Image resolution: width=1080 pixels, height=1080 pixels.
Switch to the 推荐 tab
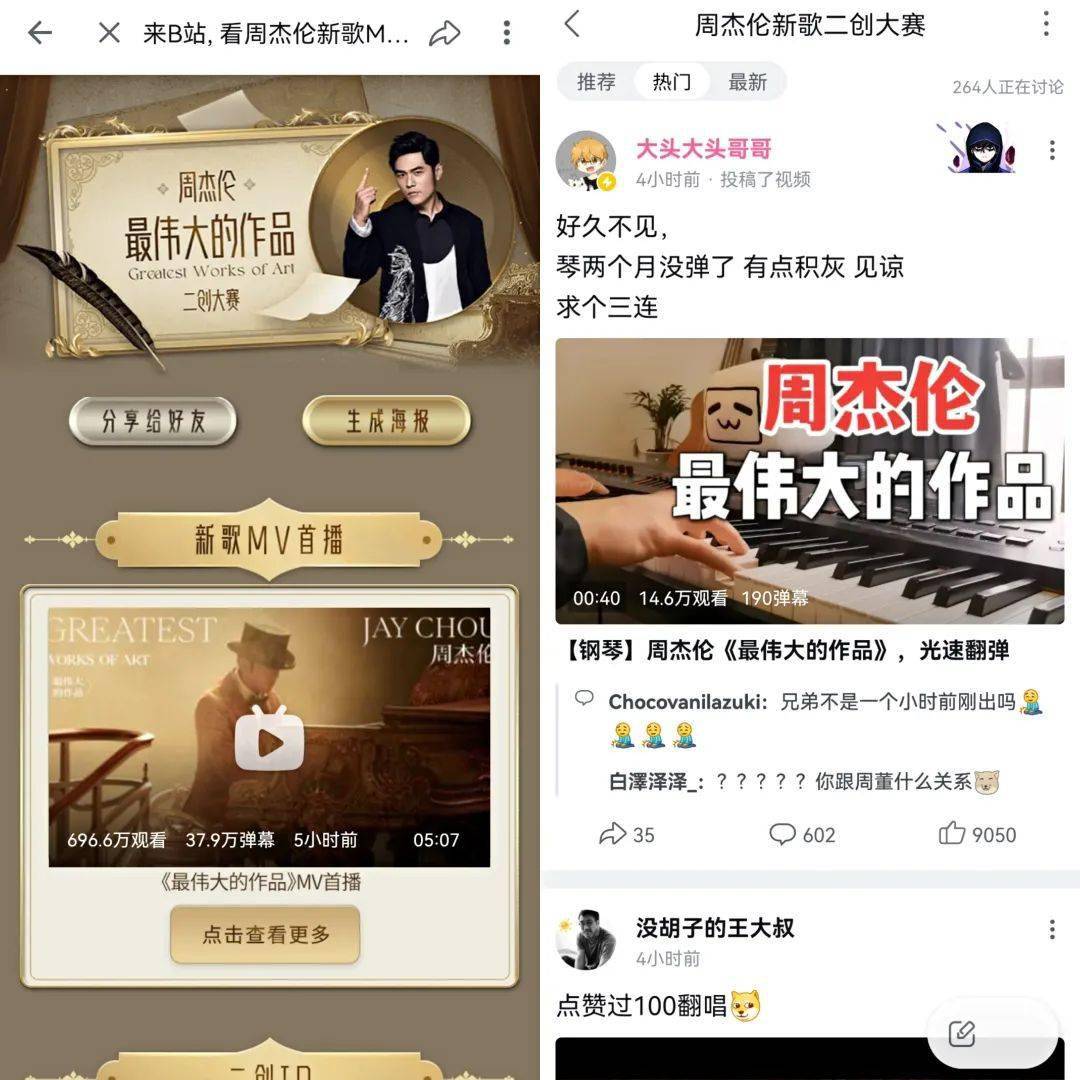(x=596, y=82)
